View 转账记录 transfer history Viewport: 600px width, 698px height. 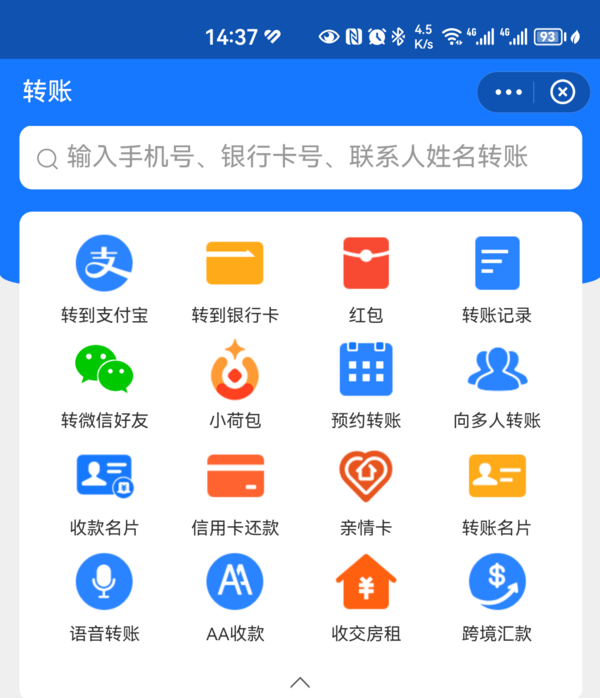click(497, 280)
